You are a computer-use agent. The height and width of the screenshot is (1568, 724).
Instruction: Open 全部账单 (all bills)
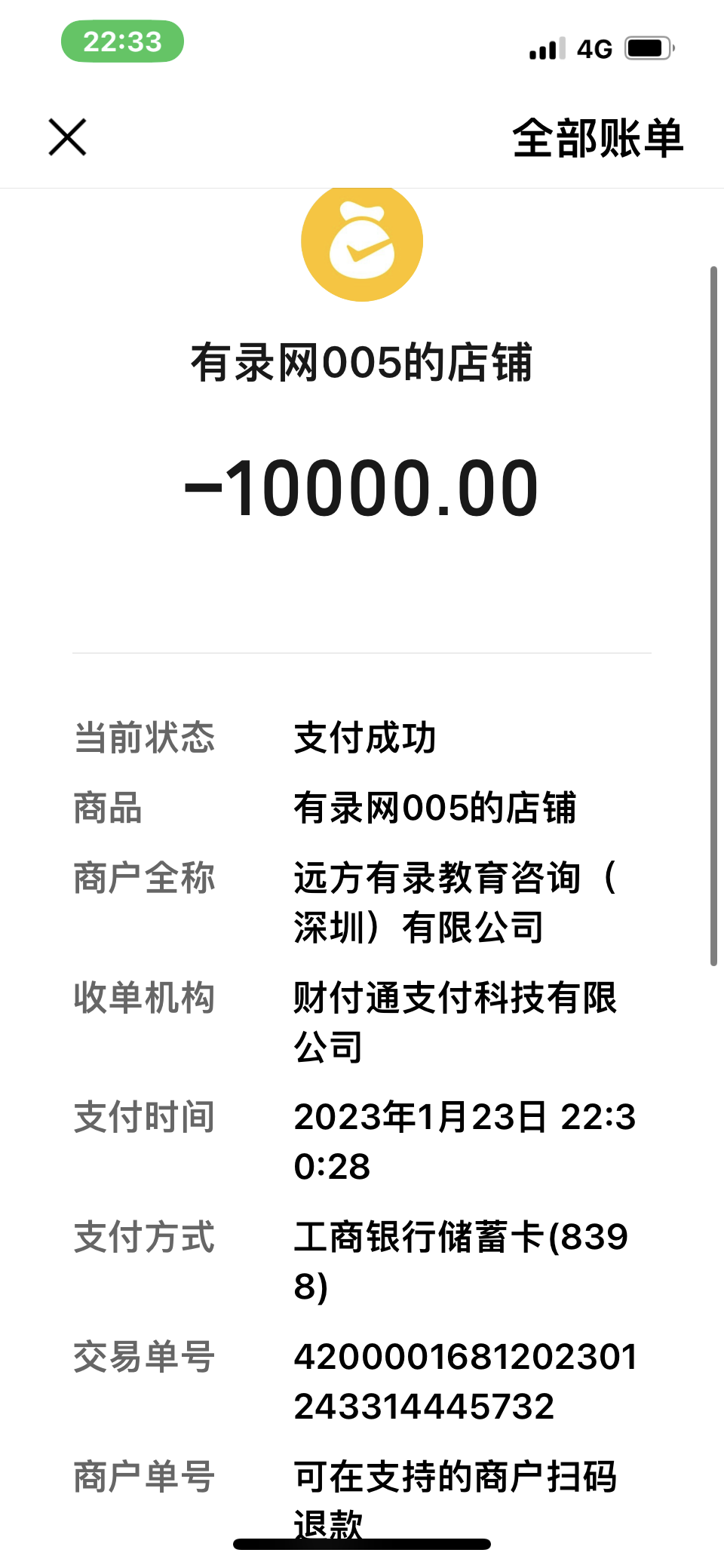click(x=597, y=139)
